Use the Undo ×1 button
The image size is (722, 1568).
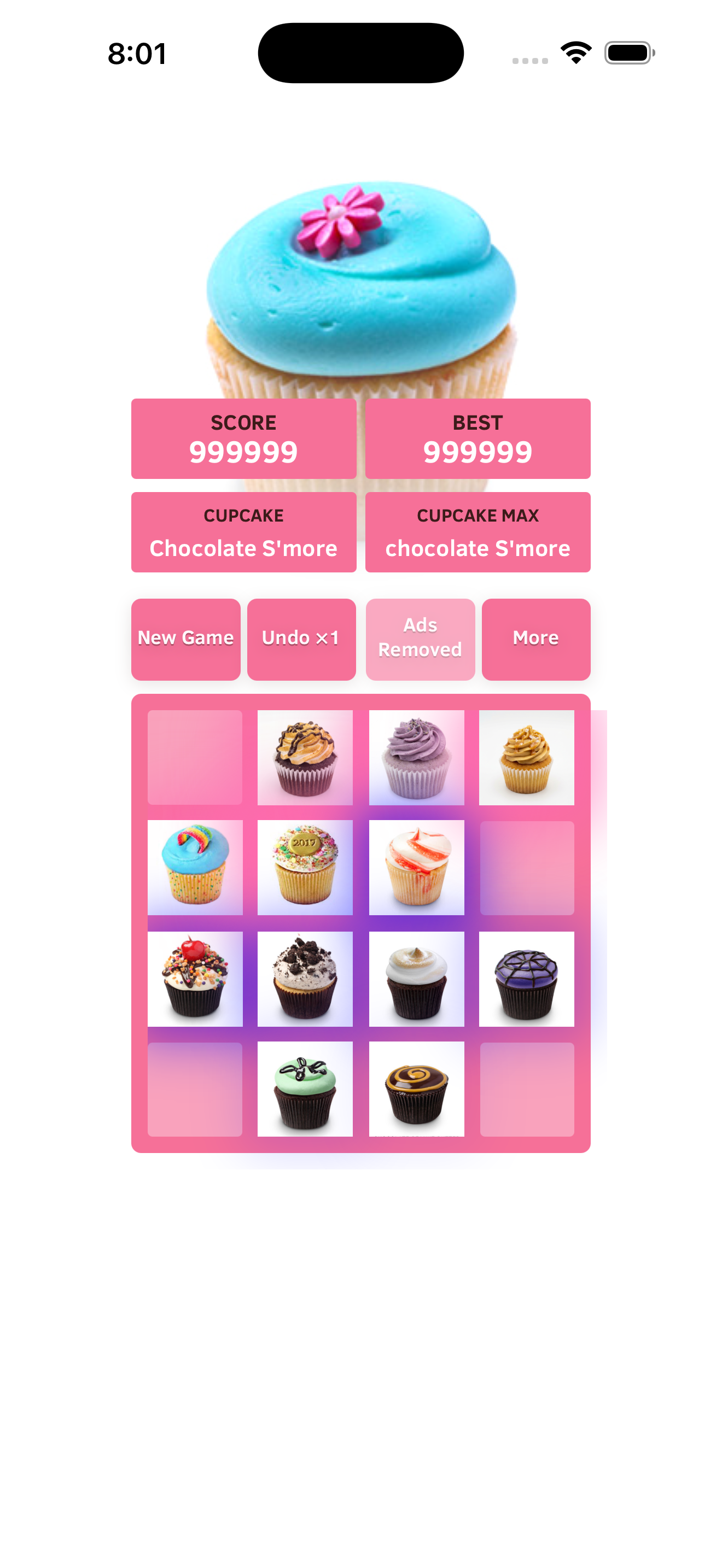[301, 638]
